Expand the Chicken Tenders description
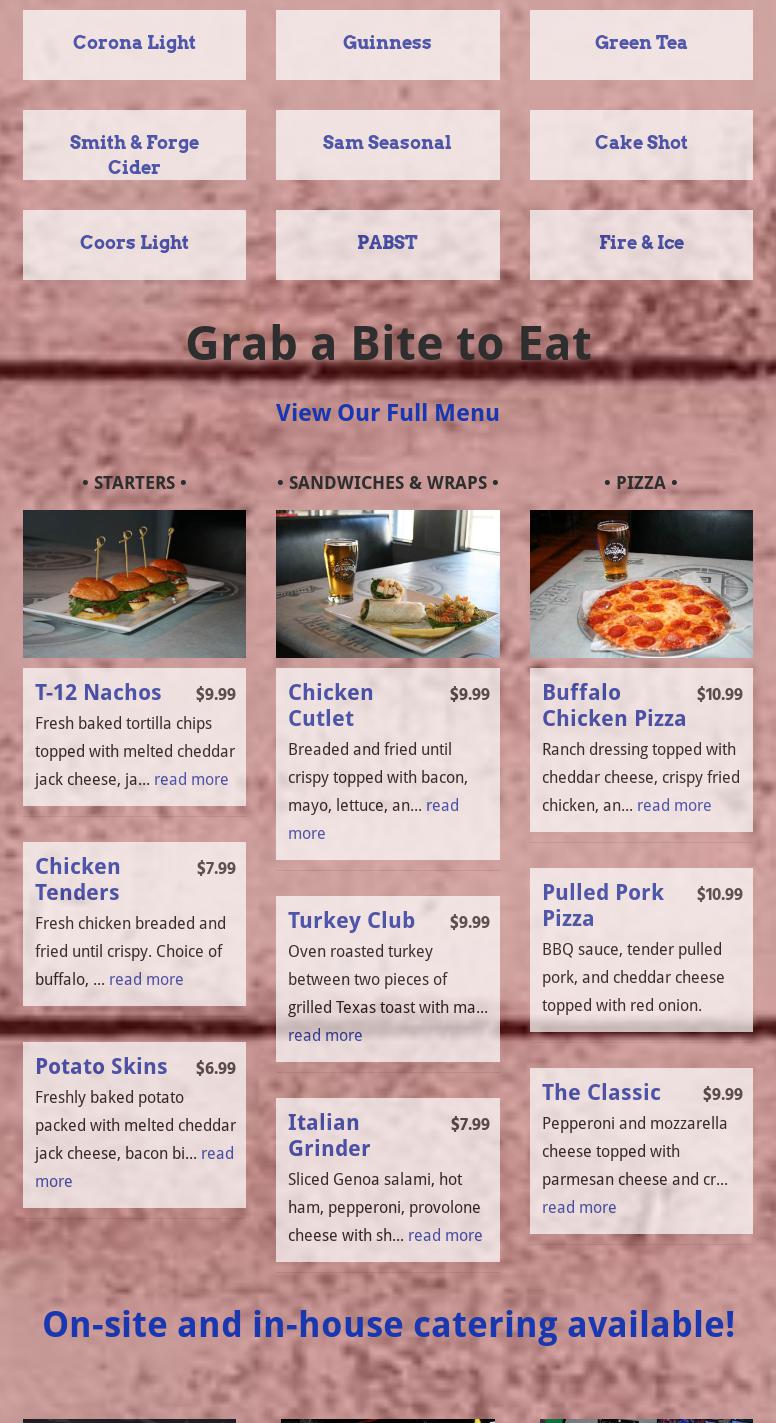Viewport: 776px width, 1423px height. point(146,980)
